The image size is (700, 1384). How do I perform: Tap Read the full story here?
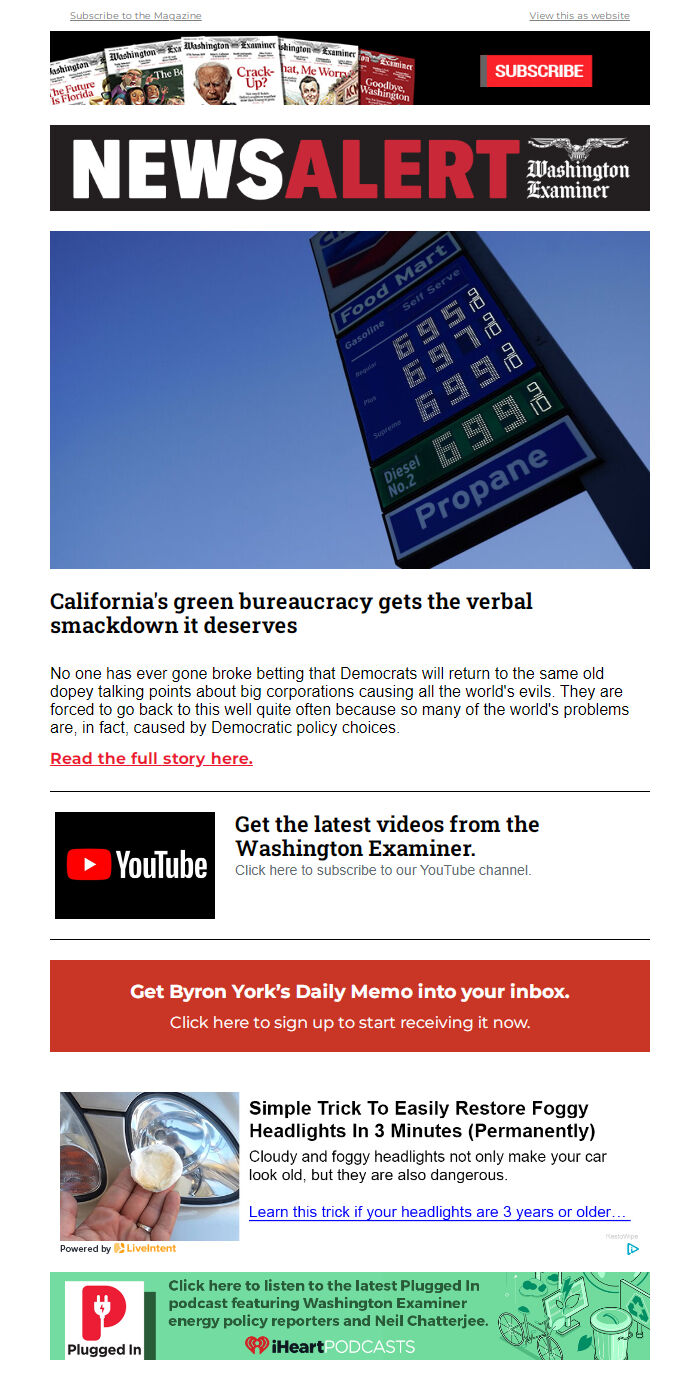click(x=151, y=758)
